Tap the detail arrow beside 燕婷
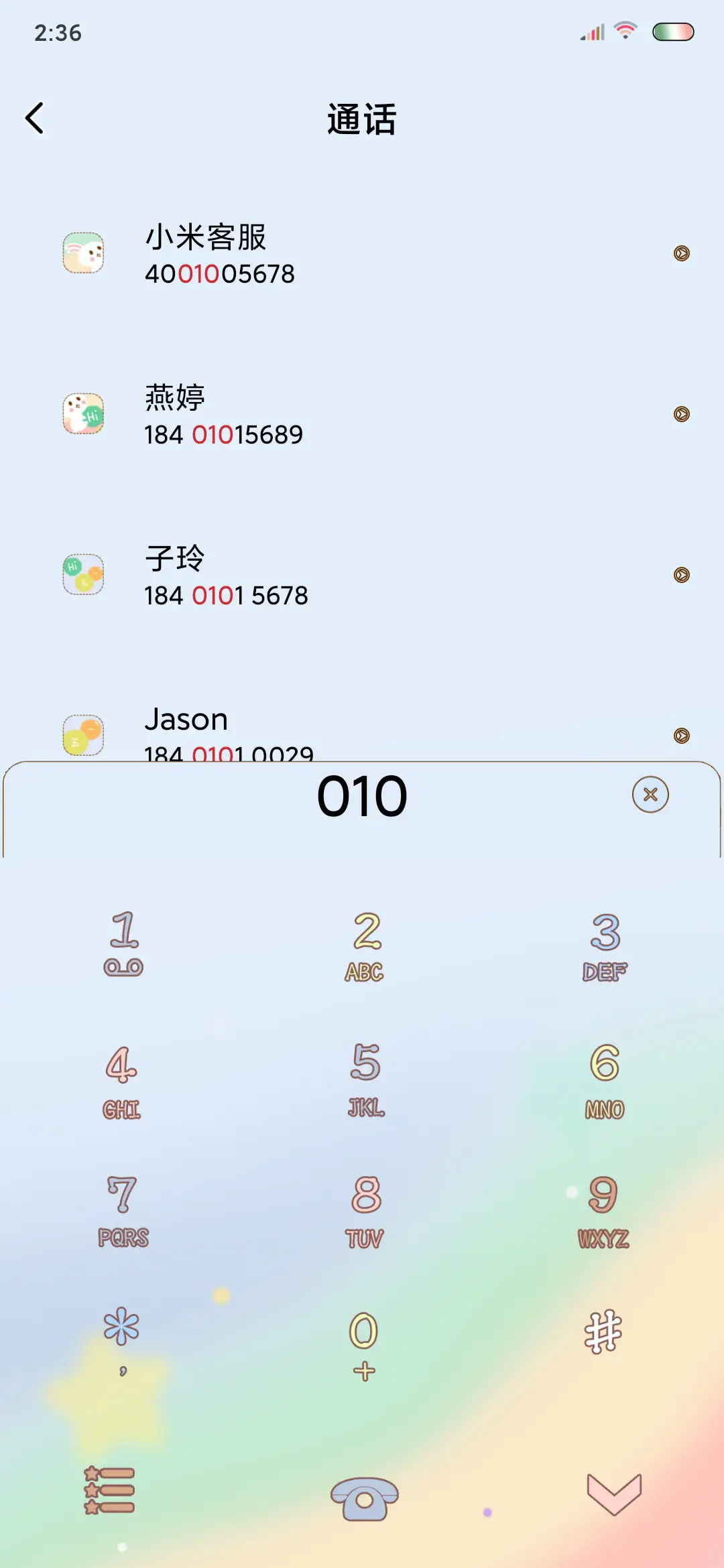The height and width of the screenshot is (1568, 724). pos(682,415)
